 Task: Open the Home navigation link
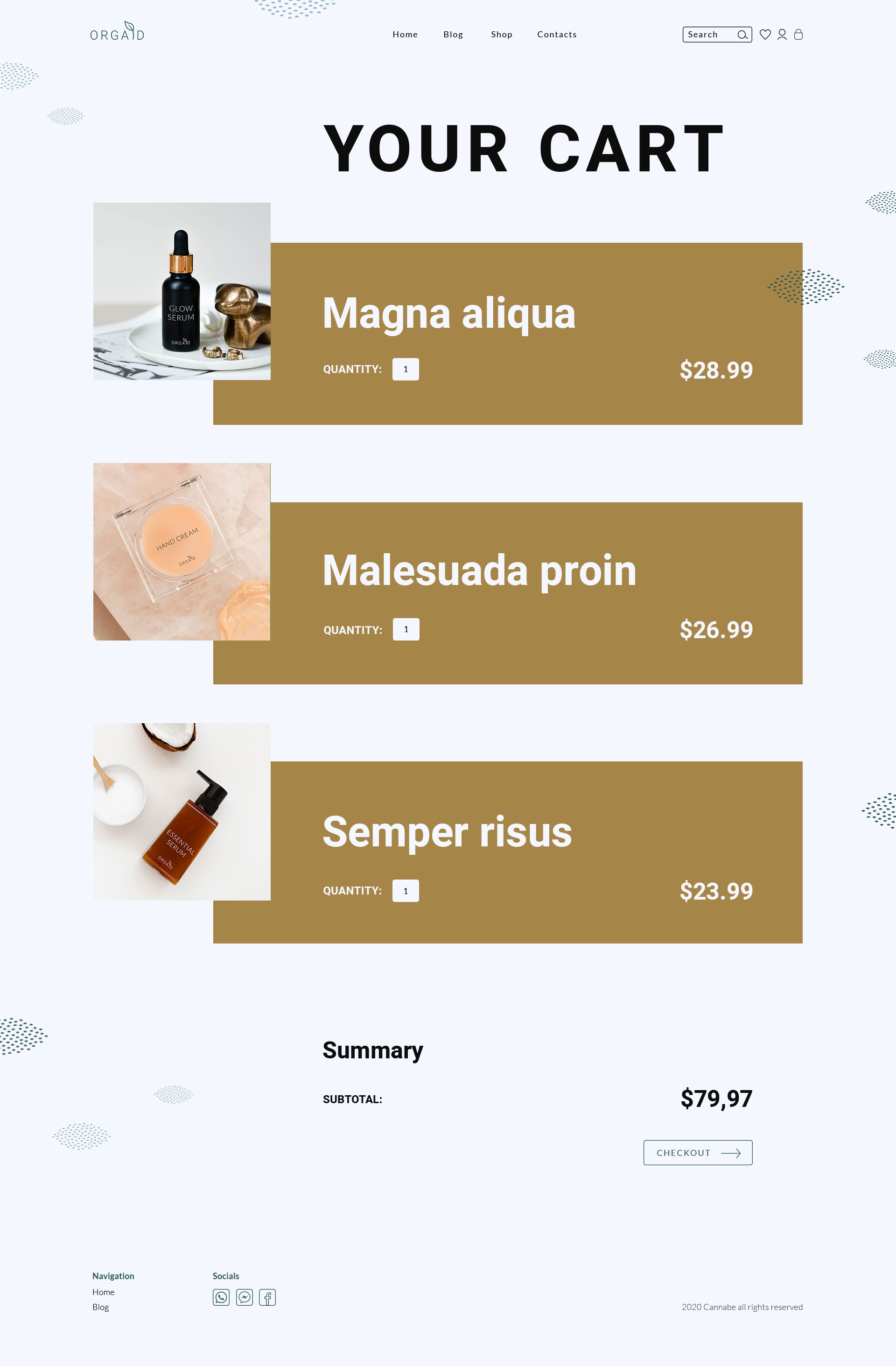(x=405, y=35)
